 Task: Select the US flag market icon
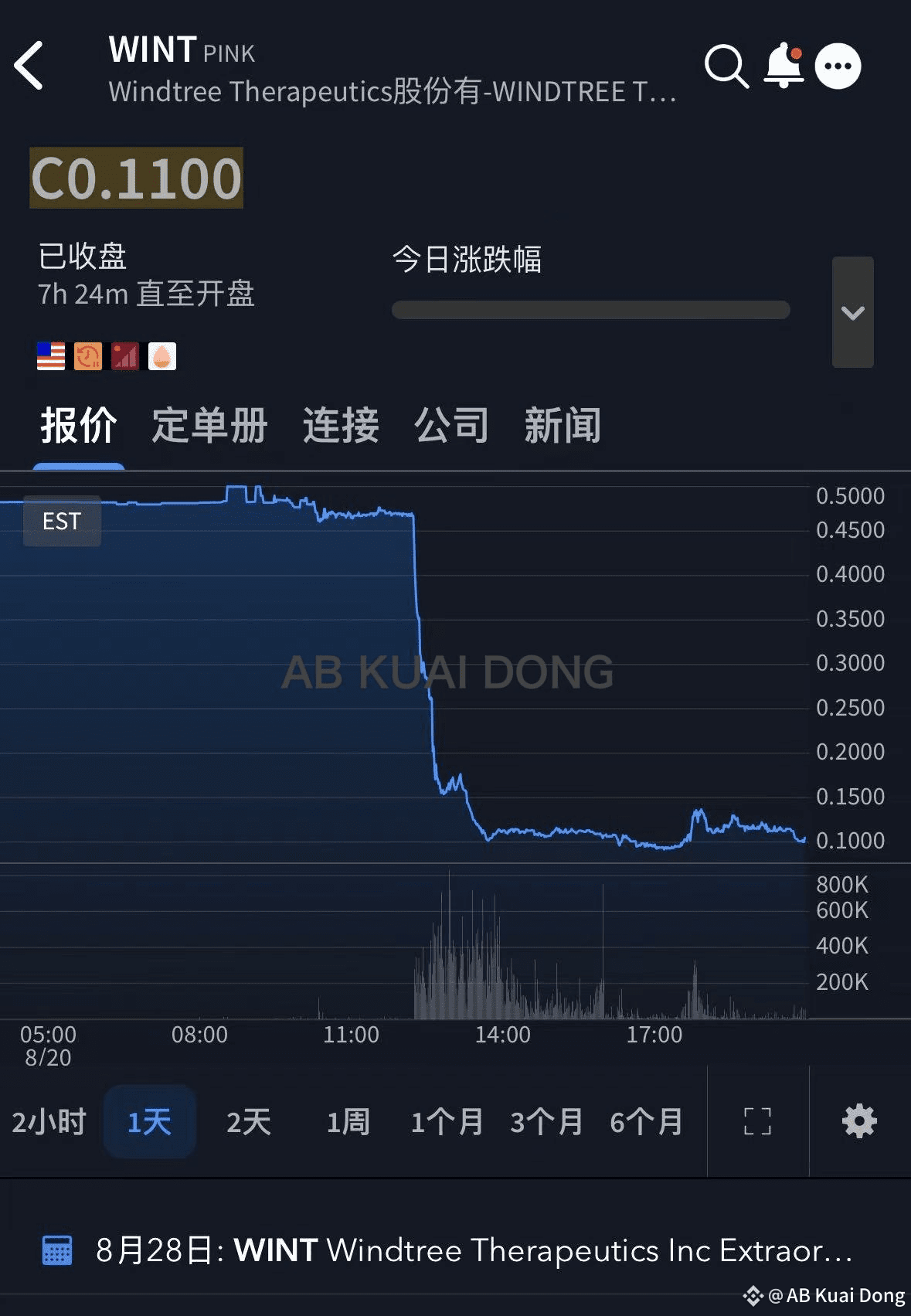pos(50,355)
